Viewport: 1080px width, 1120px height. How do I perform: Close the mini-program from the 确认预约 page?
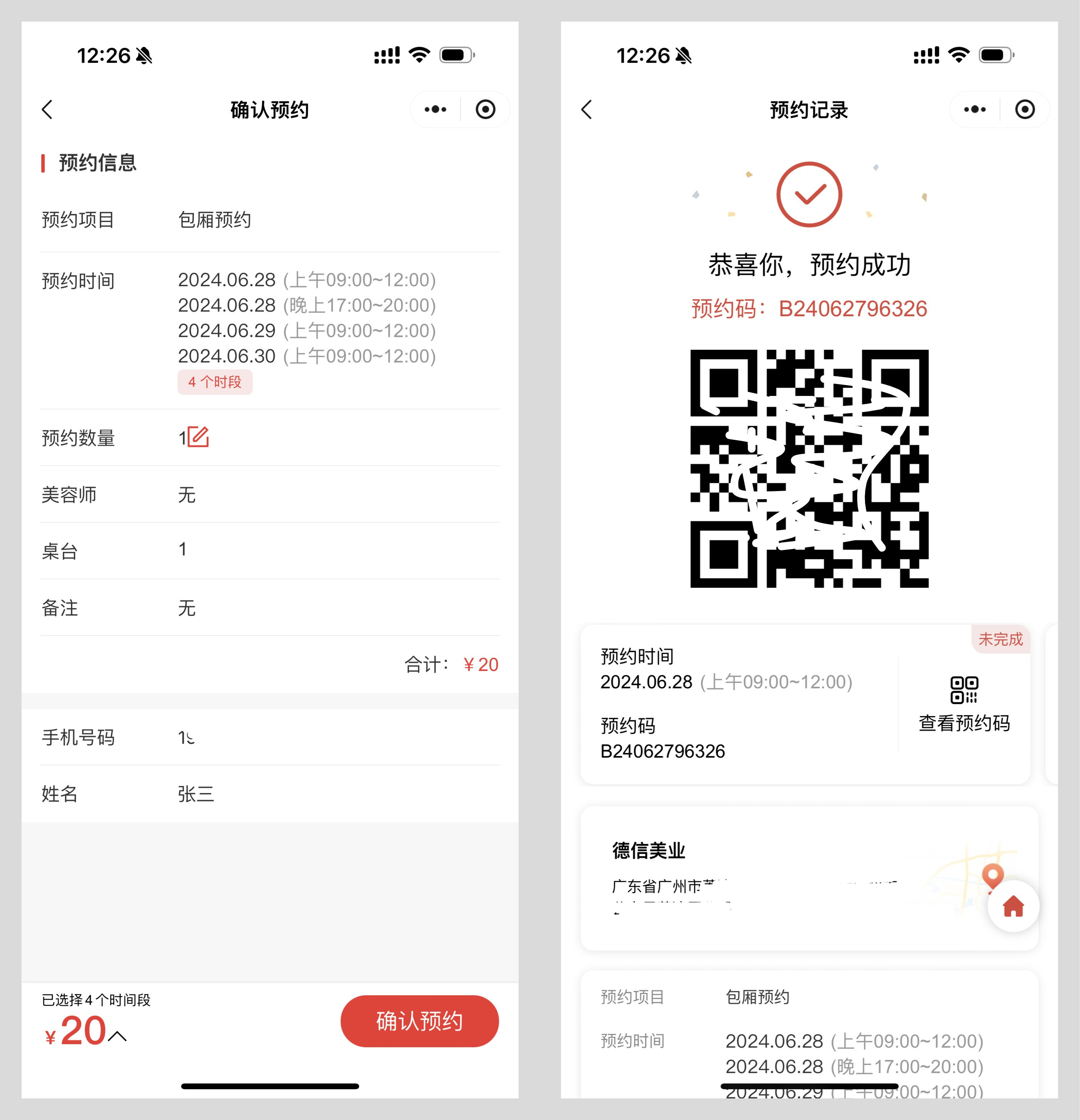[485, 109]
